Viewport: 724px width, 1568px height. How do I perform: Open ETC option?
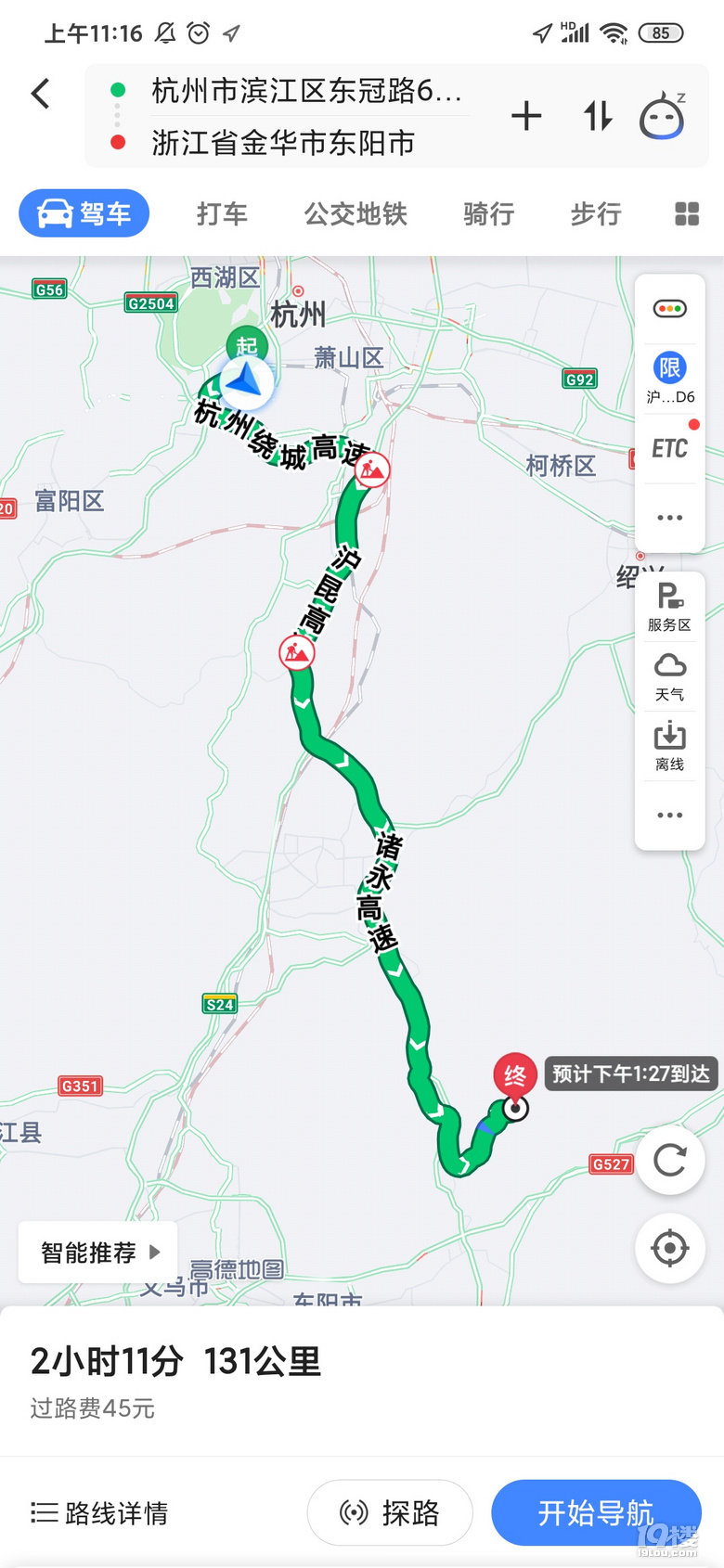(x=669, y=449)
